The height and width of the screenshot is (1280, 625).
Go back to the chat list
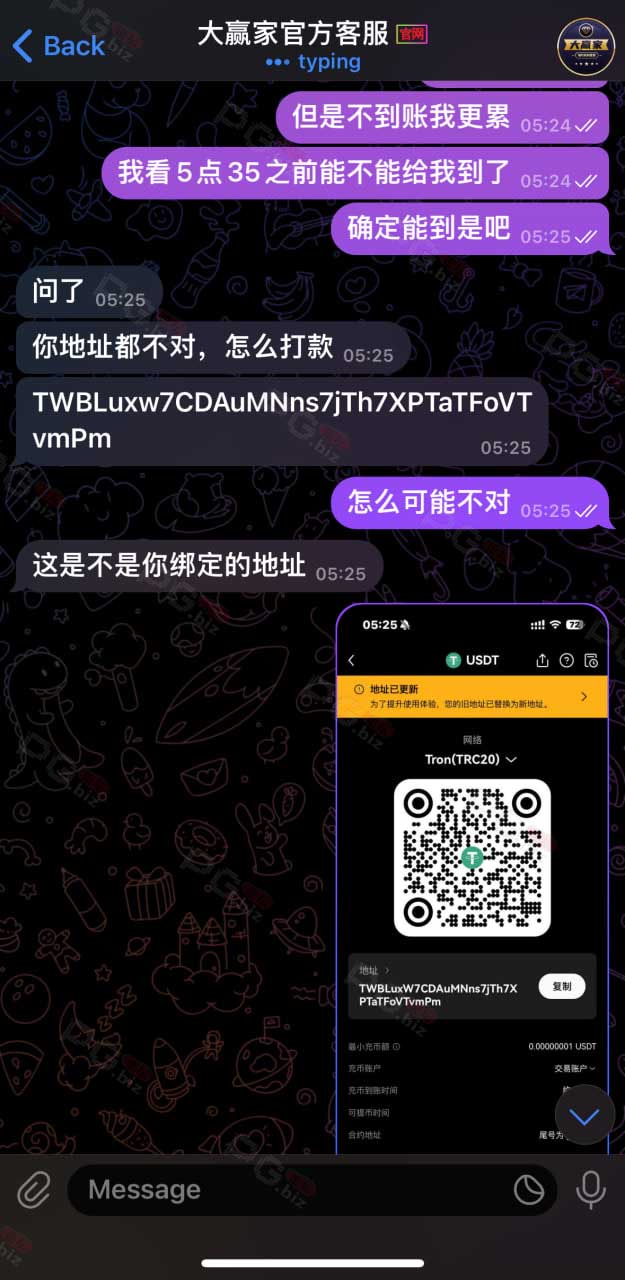point(58,46)
